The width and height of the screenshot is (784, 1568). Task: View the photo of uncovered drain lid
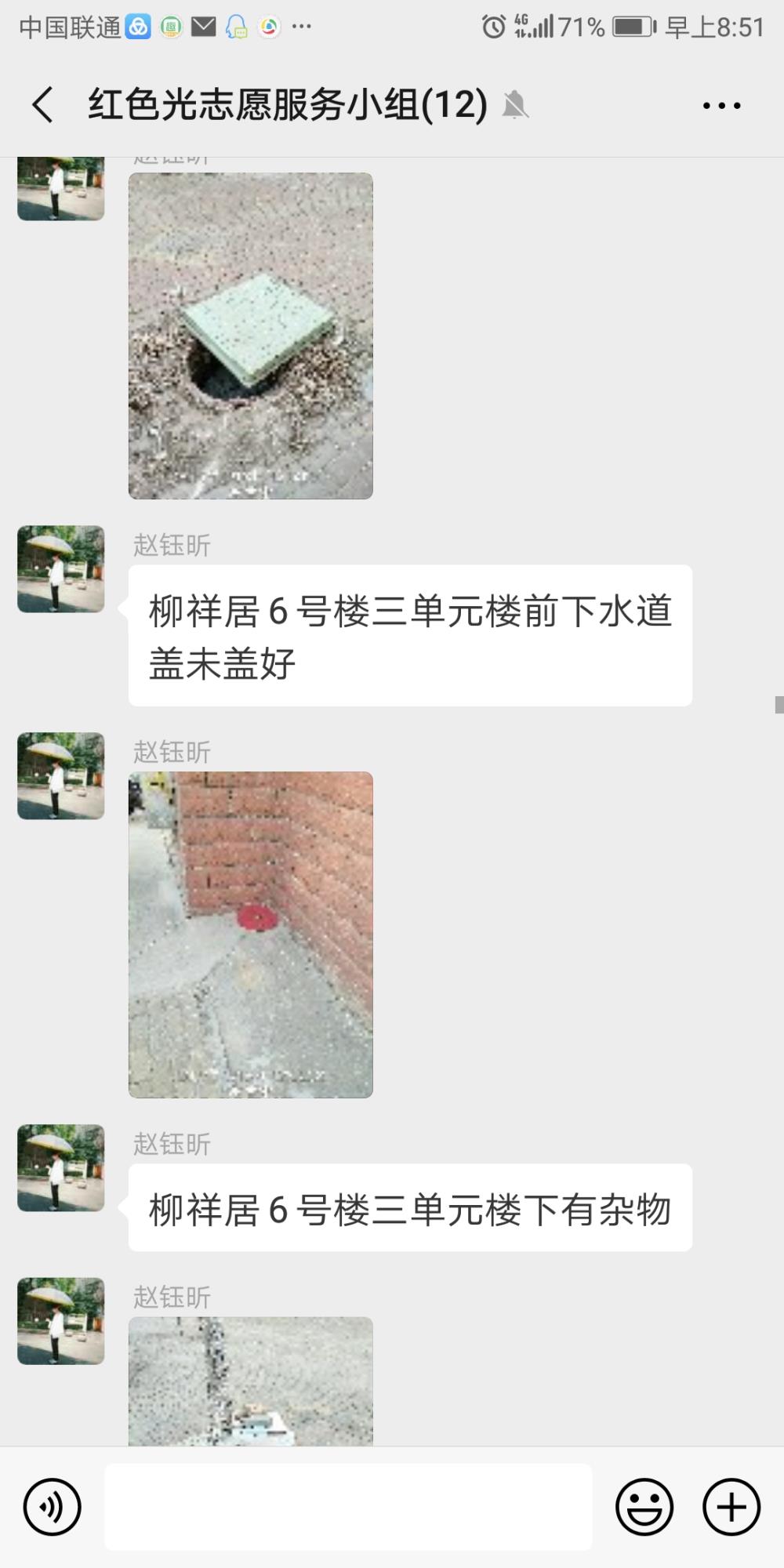point(251,336)
